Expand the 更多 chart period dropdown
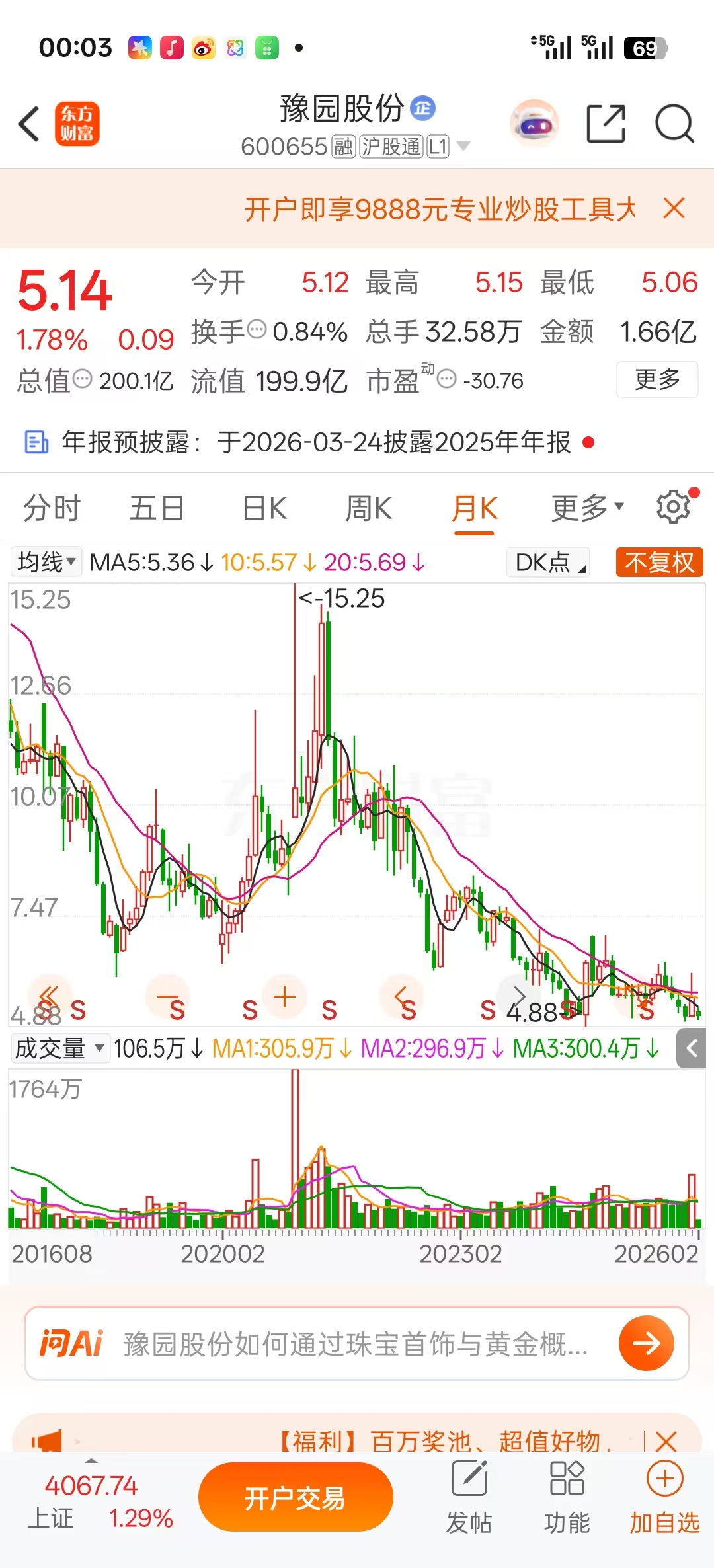 tap(587, 508)
